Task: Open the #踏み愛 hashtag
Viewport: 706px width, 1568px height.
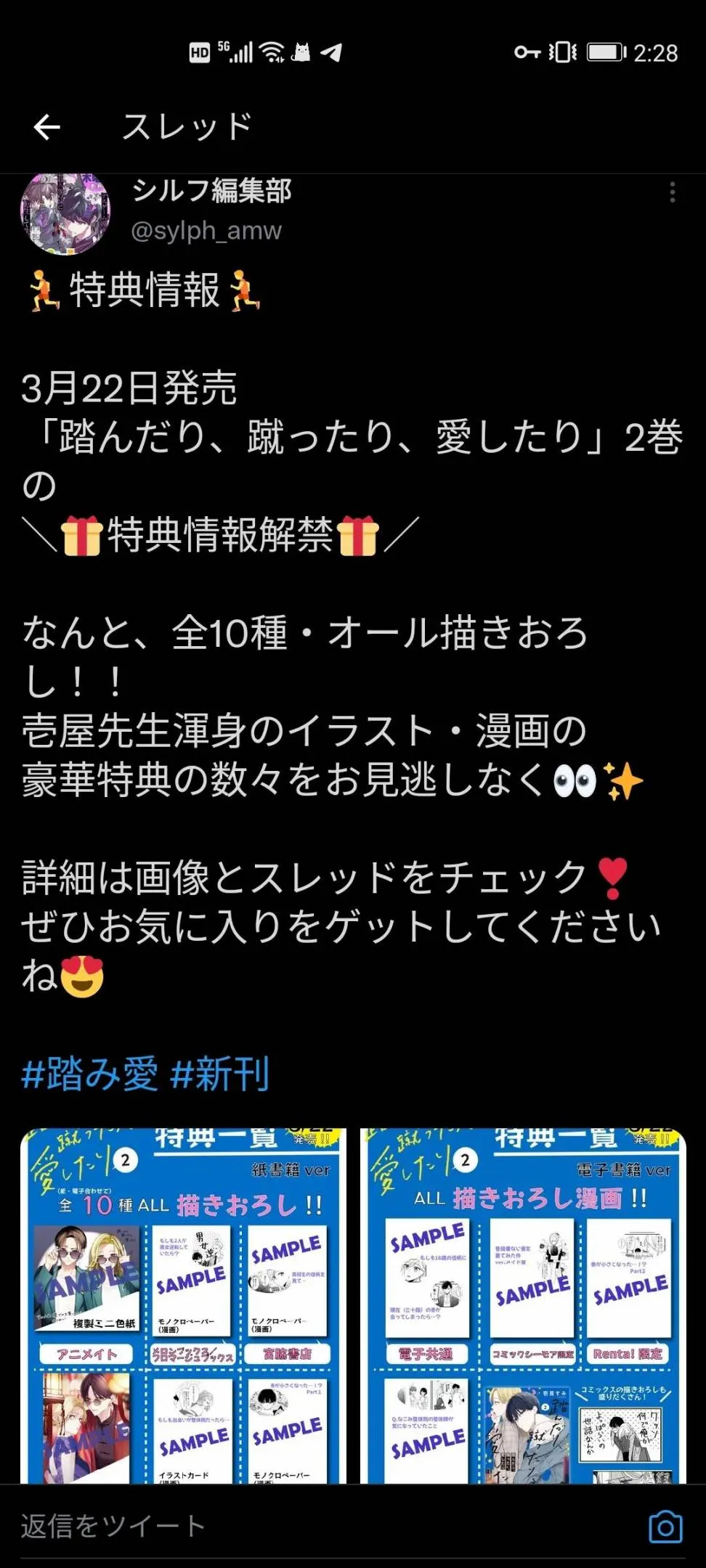Action: [90, 1074]
